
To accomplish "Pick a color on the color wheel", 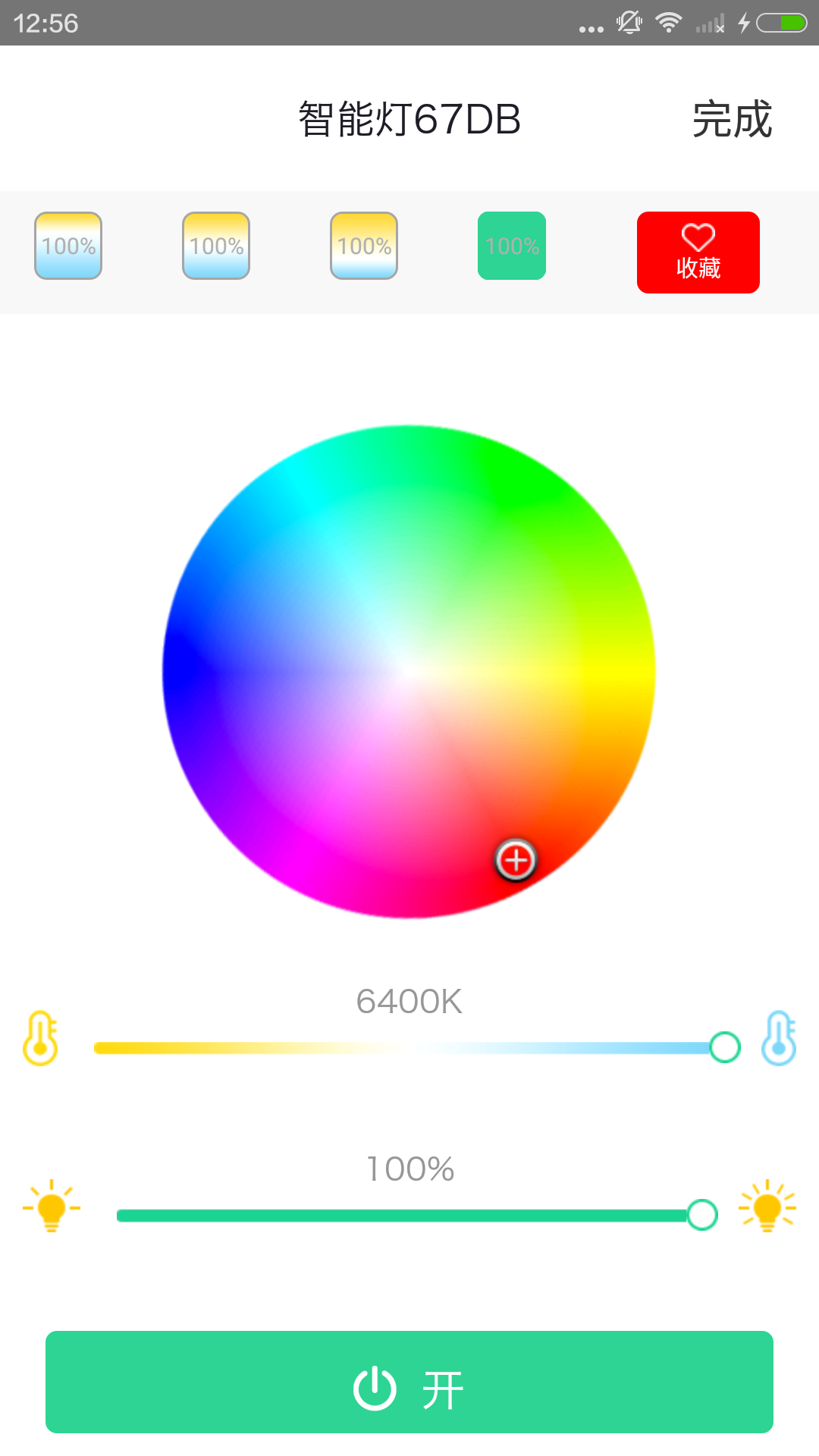I will [409, 671].
